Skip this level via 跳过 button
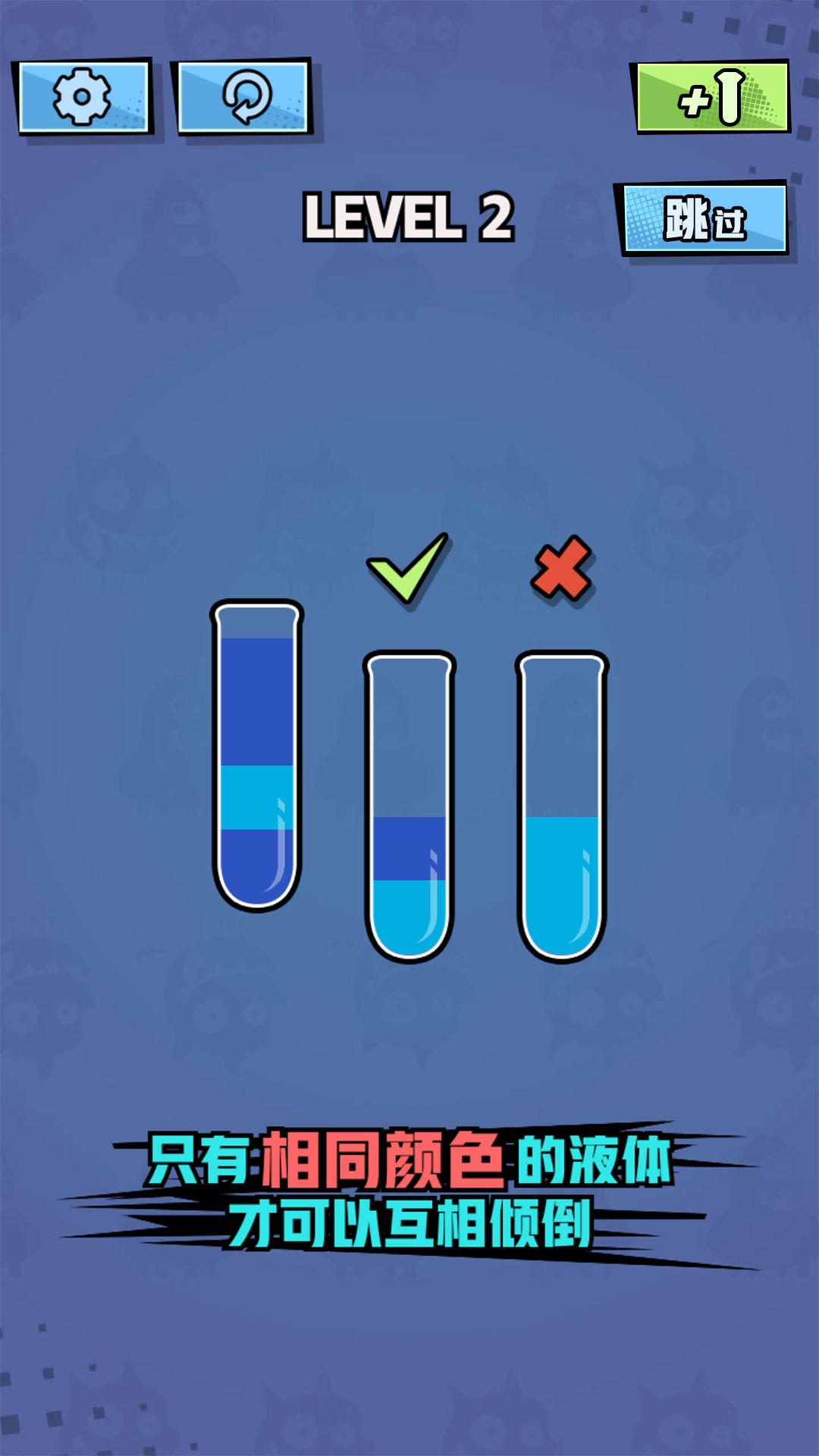The height and width of the screenshot is (1456, 819). (x=705, y=219)
